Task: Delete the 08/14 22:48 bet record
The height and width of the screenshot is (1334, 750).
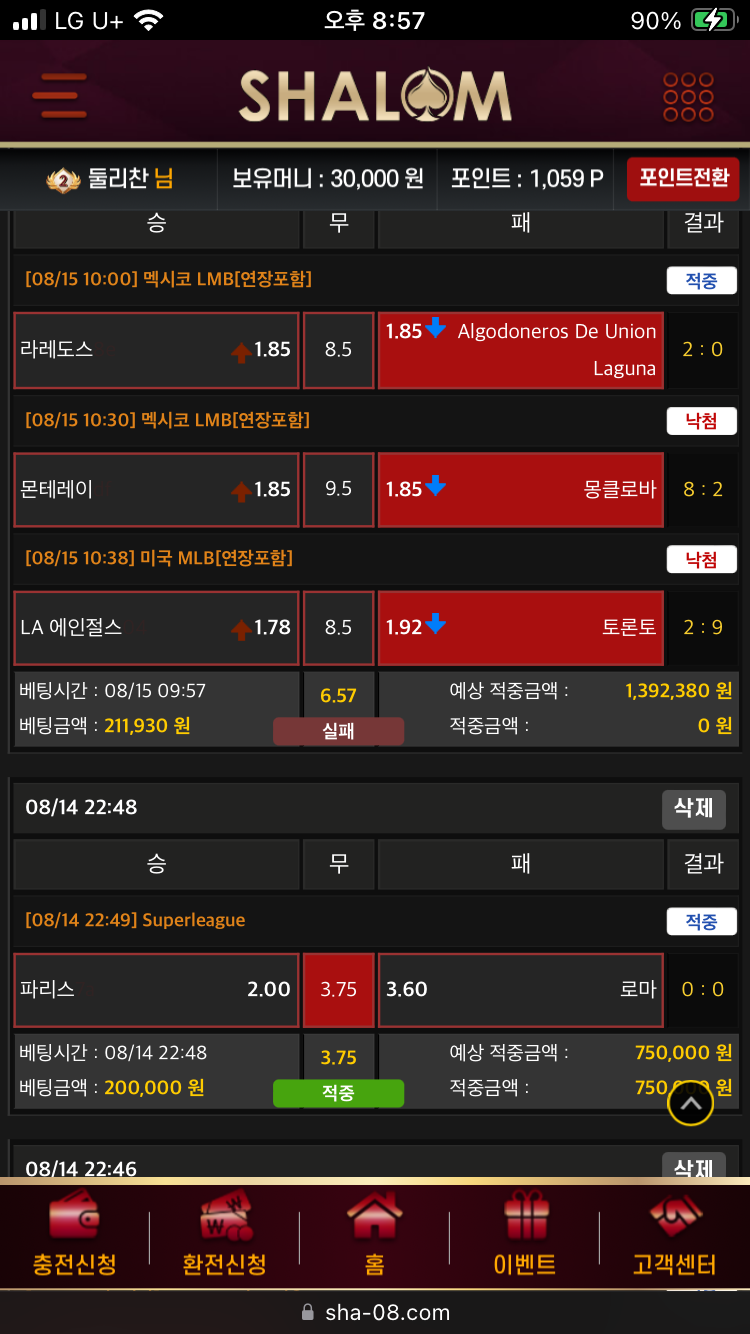Action: (693, 808)
